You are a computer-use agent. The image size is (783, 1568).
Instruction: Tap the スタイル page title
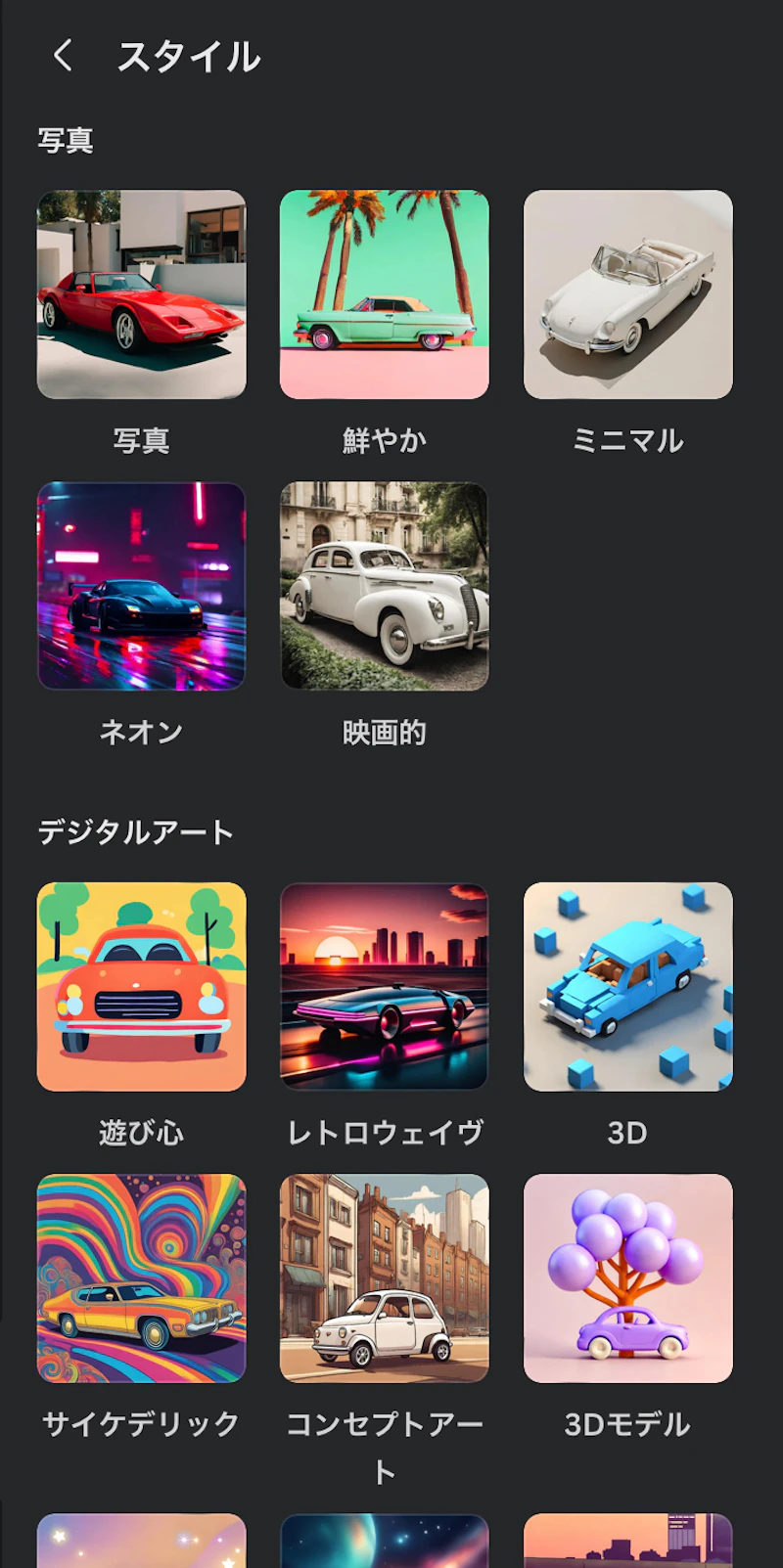tap(189, 56)
